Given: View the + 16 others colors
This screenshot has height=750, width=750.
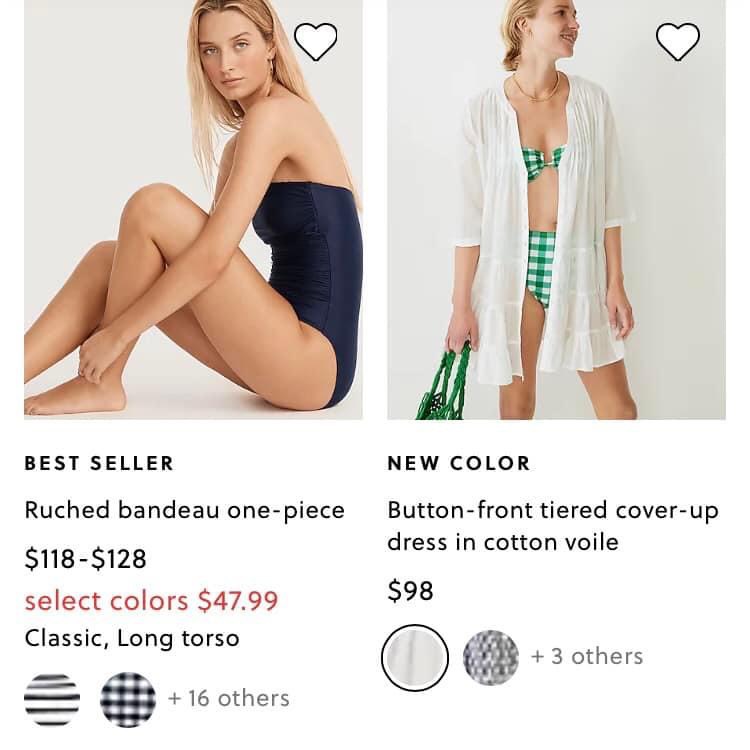Looking at the screenshot, I should pos(229,698).
